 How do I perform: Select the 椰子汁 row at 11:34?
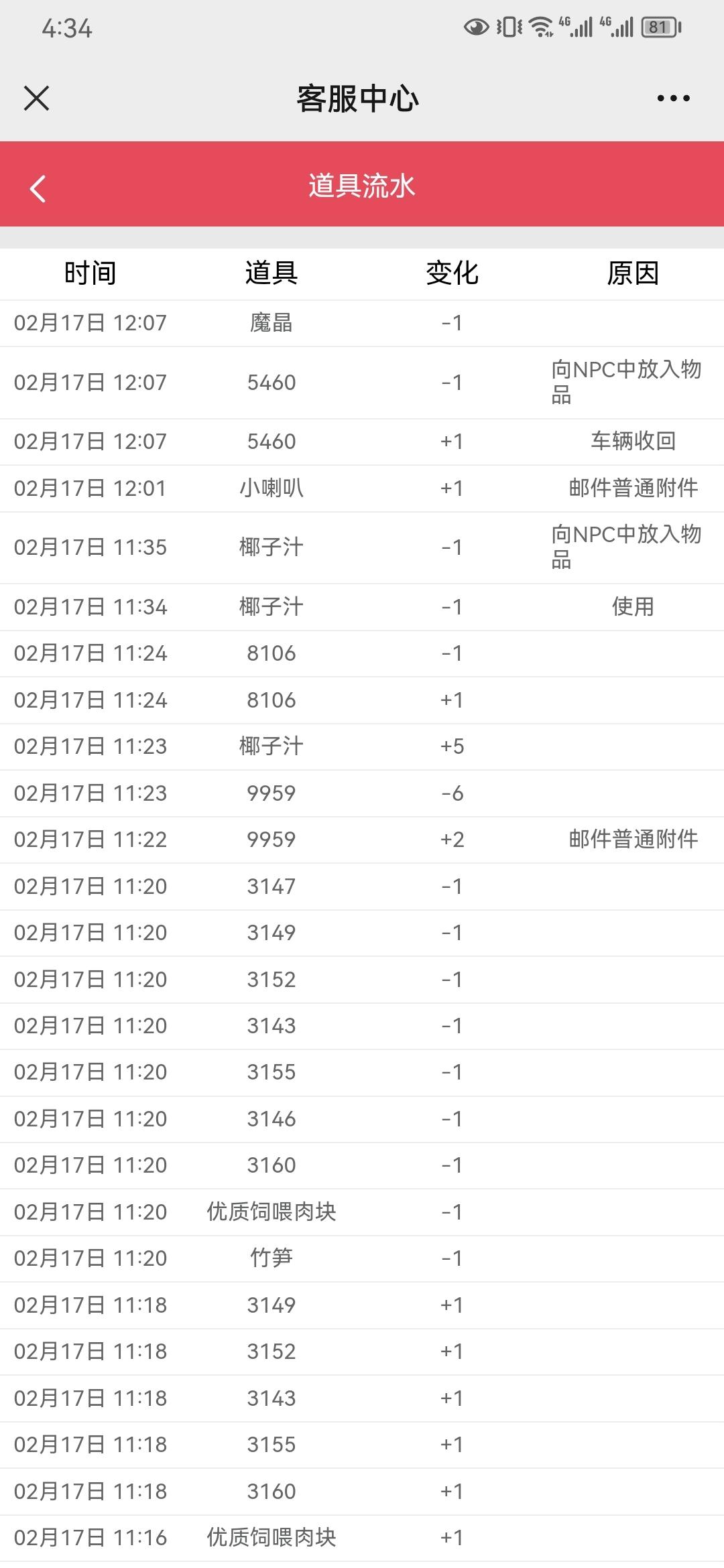pos(271,606)
